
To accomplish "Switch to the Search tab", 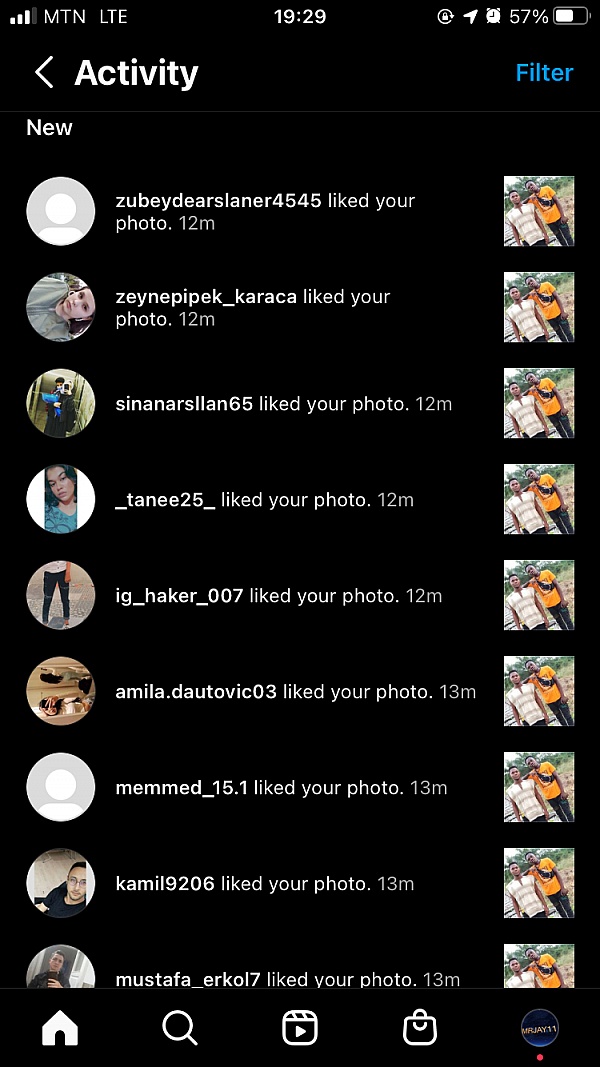I will pos(180,1028).
